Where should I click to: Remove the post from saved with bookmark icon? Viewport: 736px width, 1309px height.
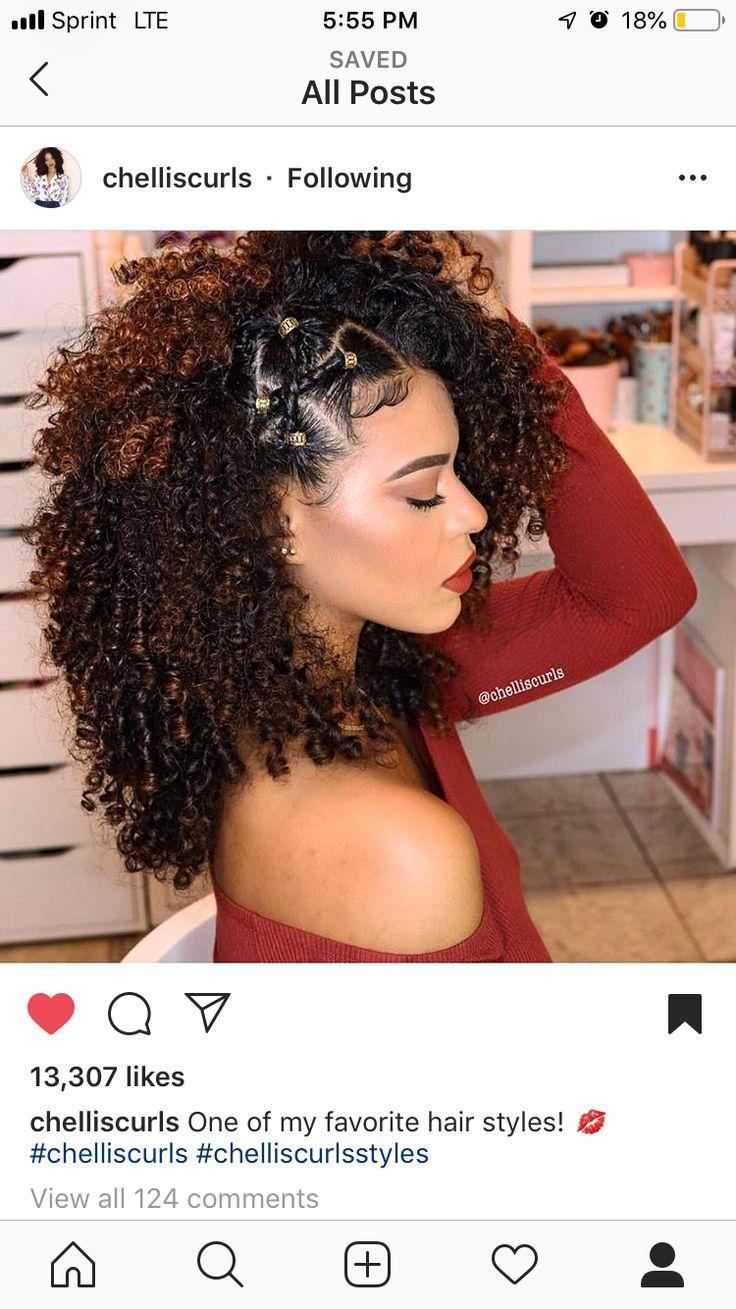click(x=685, y=1013)
